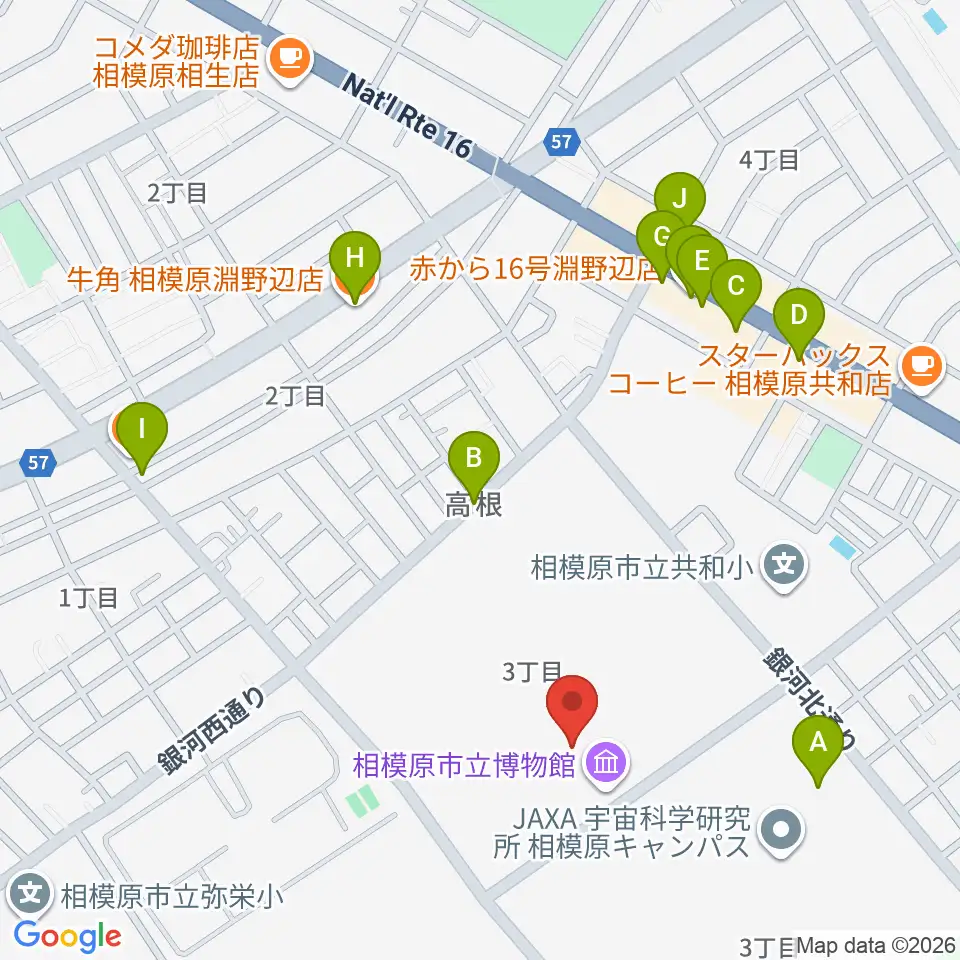Viewport: 960px width, 960px height.
Task: Open 相模原市立博物館 museum icon
Action: tap(606, 764)
